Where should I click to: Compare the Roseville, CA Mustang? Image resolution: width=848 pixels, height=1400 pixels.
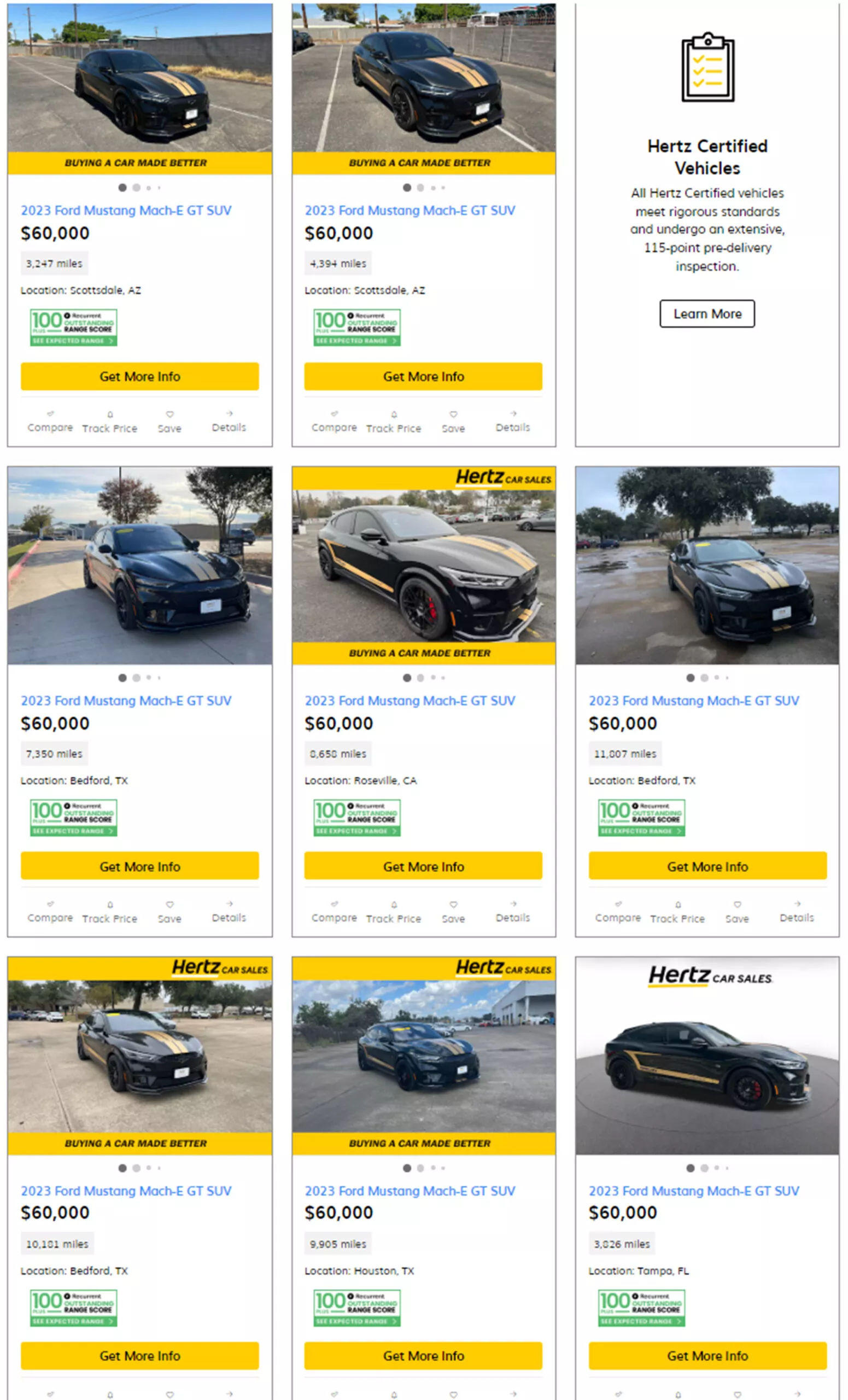click(334, 913)
